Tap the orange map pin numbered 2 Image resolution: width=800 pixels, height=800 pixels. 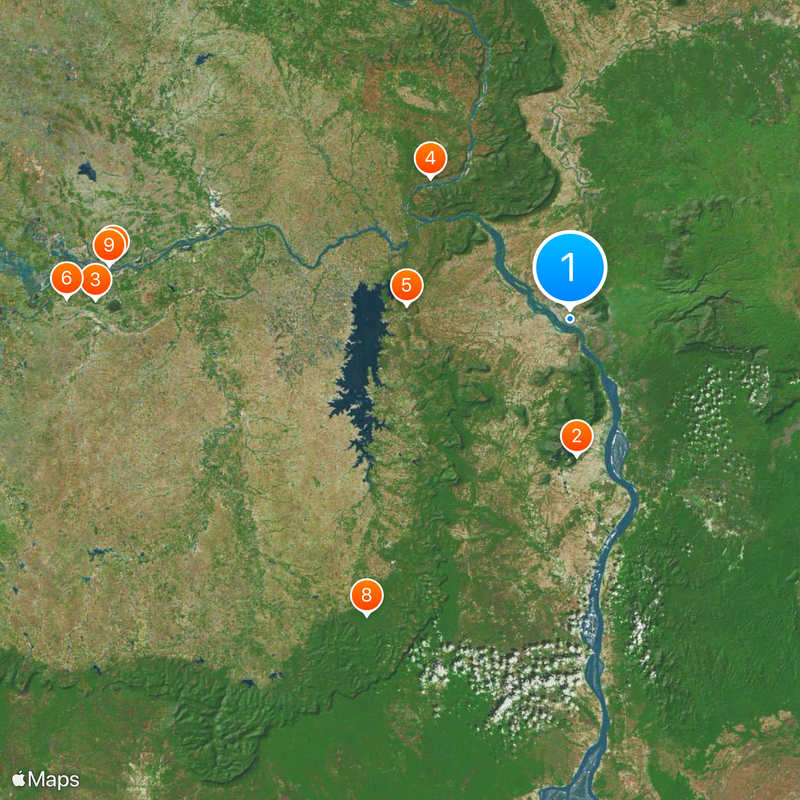point(576,436)
